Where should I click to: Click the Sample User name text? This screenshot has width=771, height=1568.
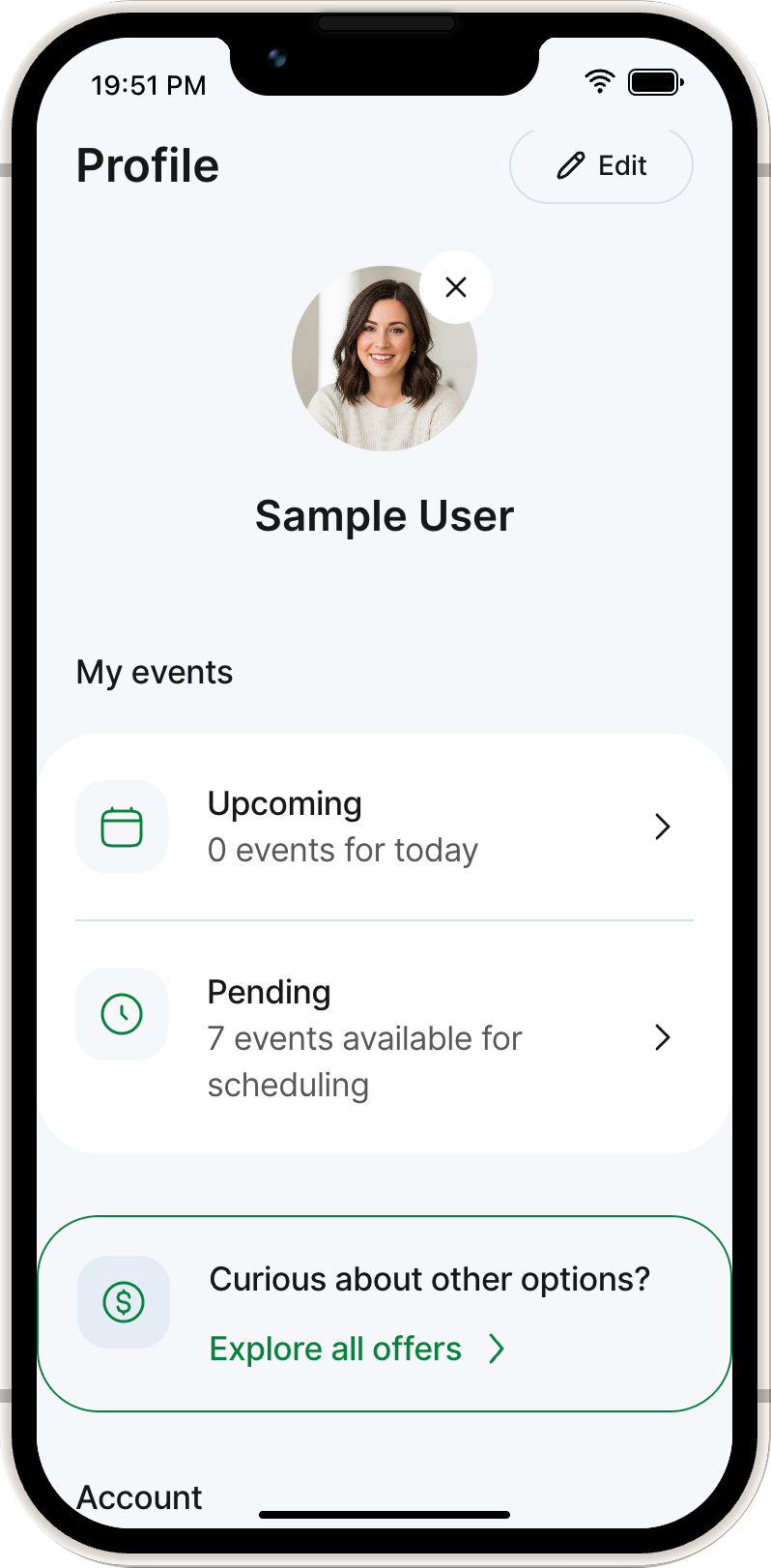click(385, 515)
